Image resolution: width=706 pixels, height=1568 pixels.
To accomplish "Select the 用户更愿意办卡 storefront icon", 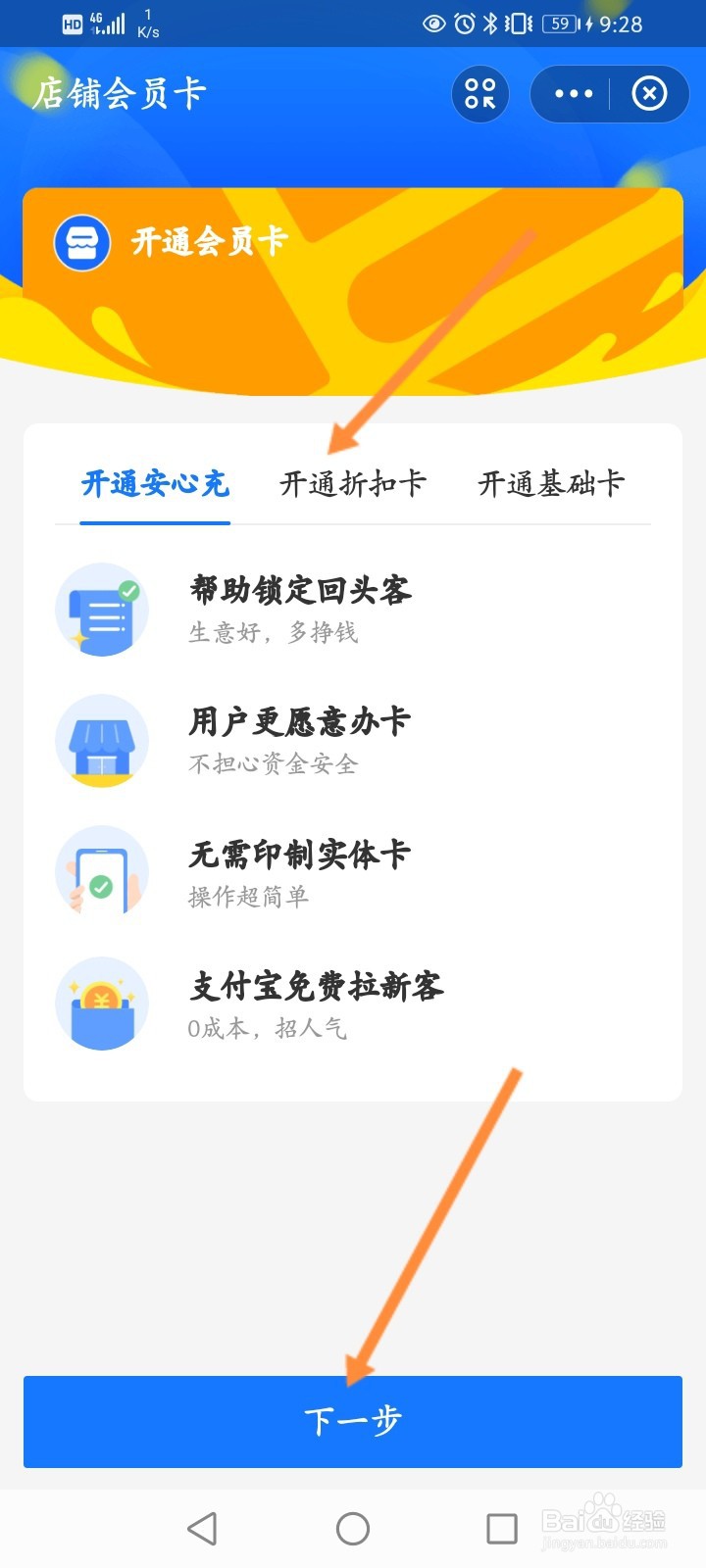I will (x=101, y=742).
